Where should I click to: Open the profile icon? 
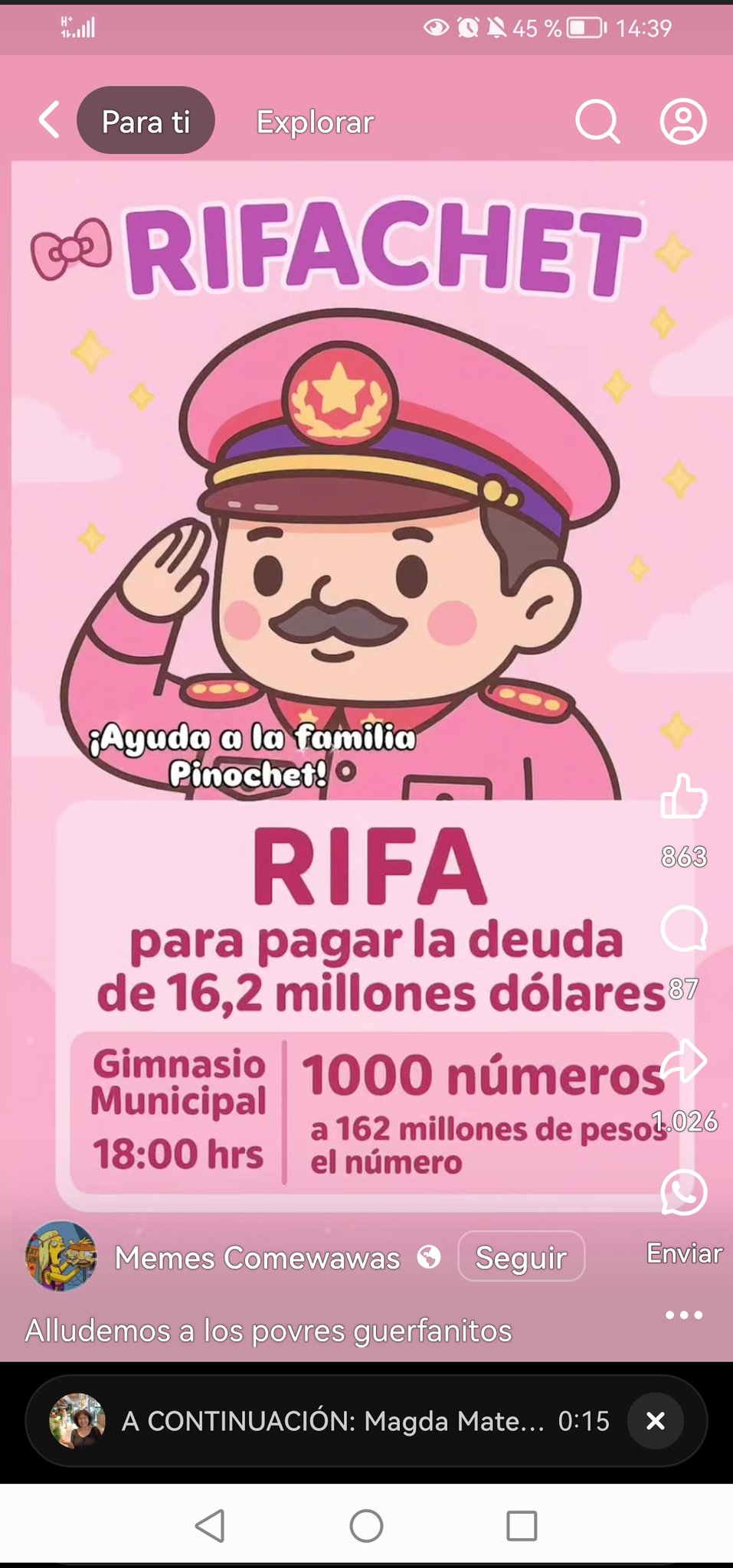683,121
